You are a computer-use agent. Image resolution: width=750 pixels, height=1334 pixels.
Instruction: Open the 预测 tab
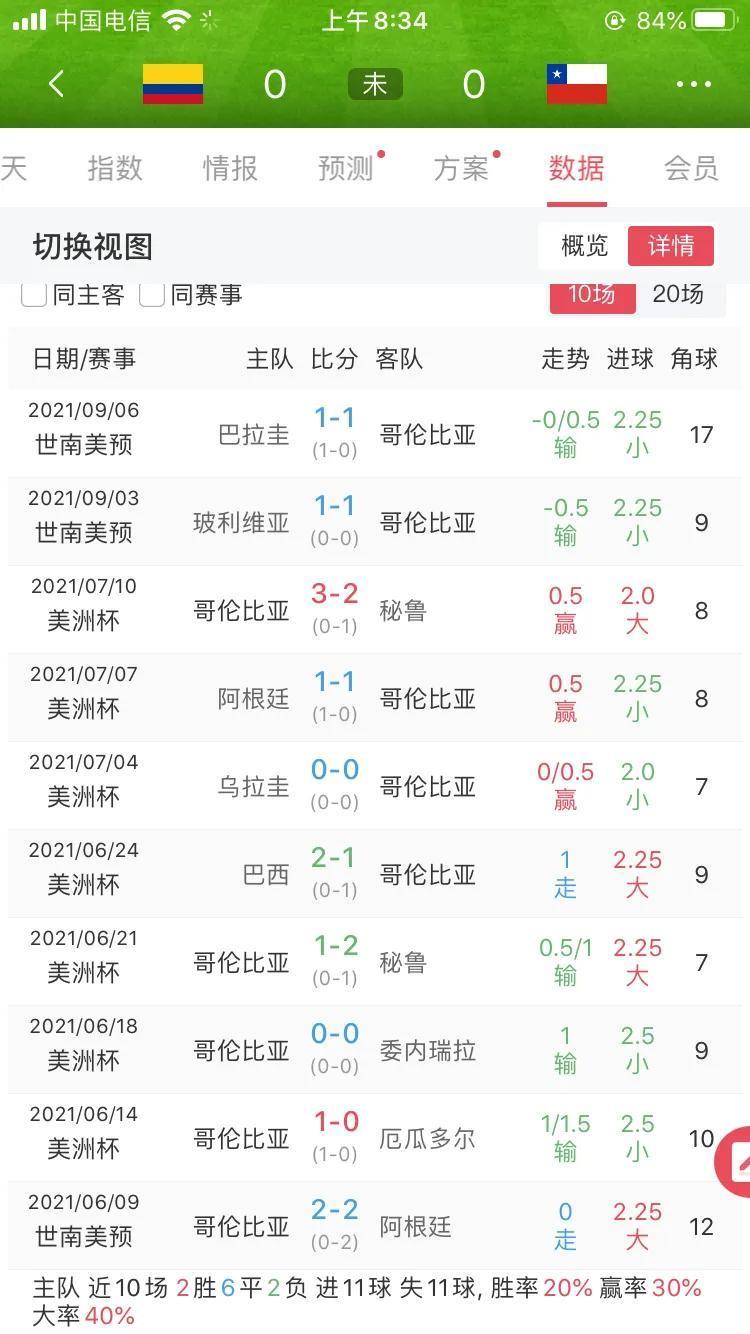coord(346,168)
